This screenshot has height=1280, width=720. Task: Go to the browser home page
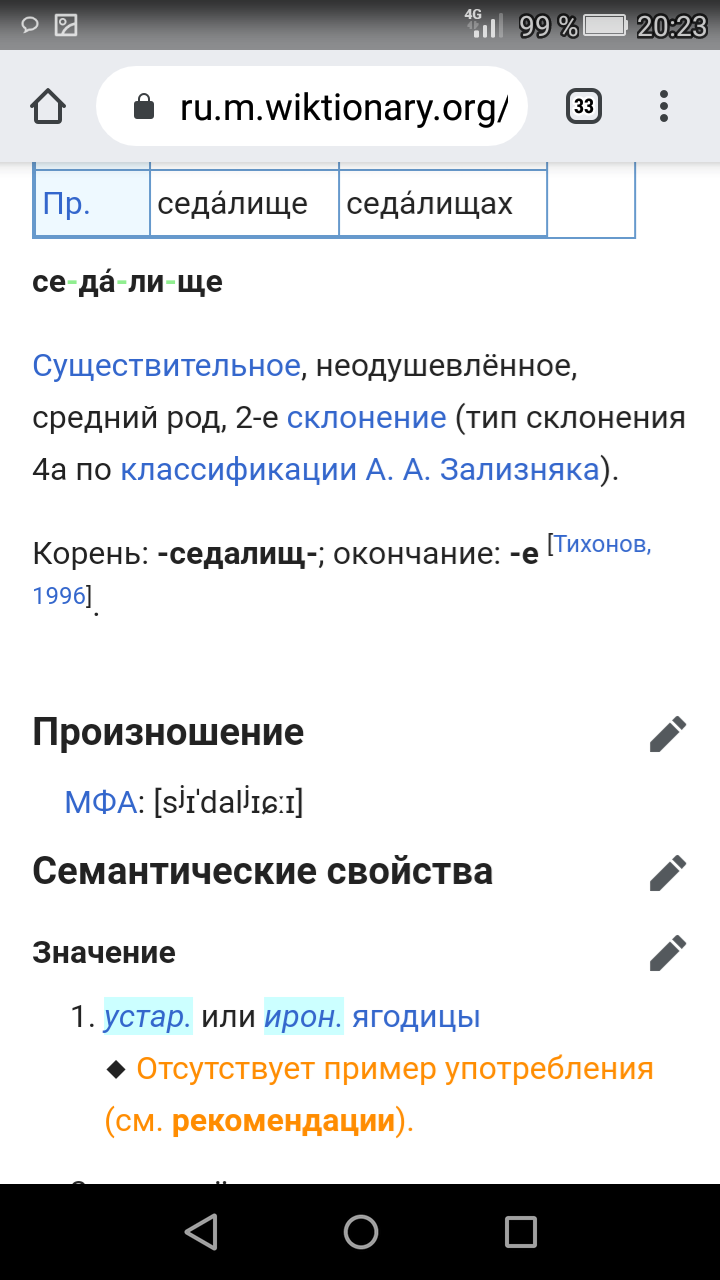tap(48, 107)
